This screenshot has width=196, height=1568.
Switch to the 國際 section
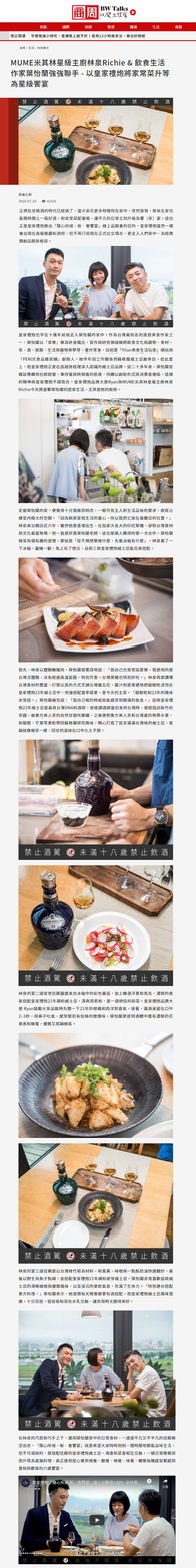pos(65,27)
